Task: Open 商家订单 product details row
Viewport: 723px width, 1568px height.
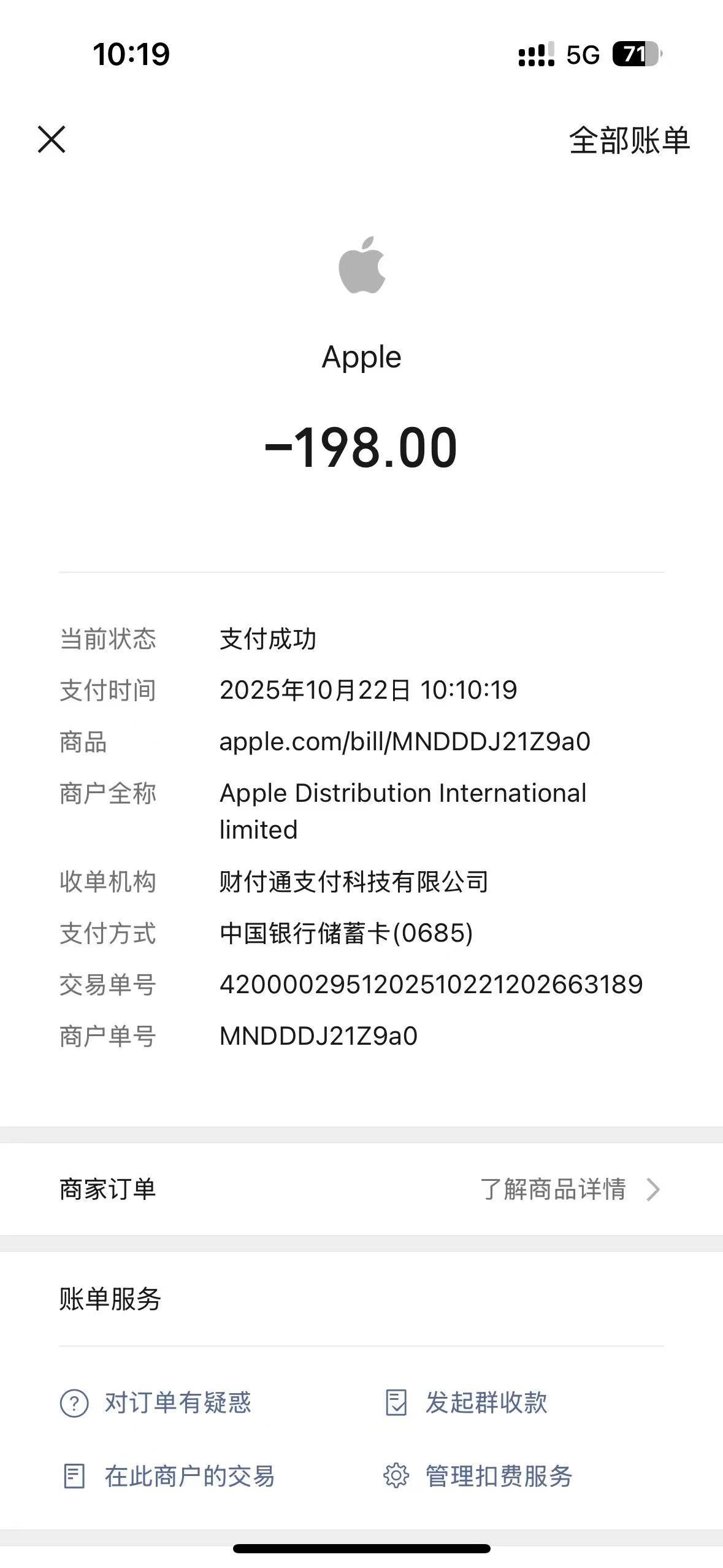Action: 361,1189
